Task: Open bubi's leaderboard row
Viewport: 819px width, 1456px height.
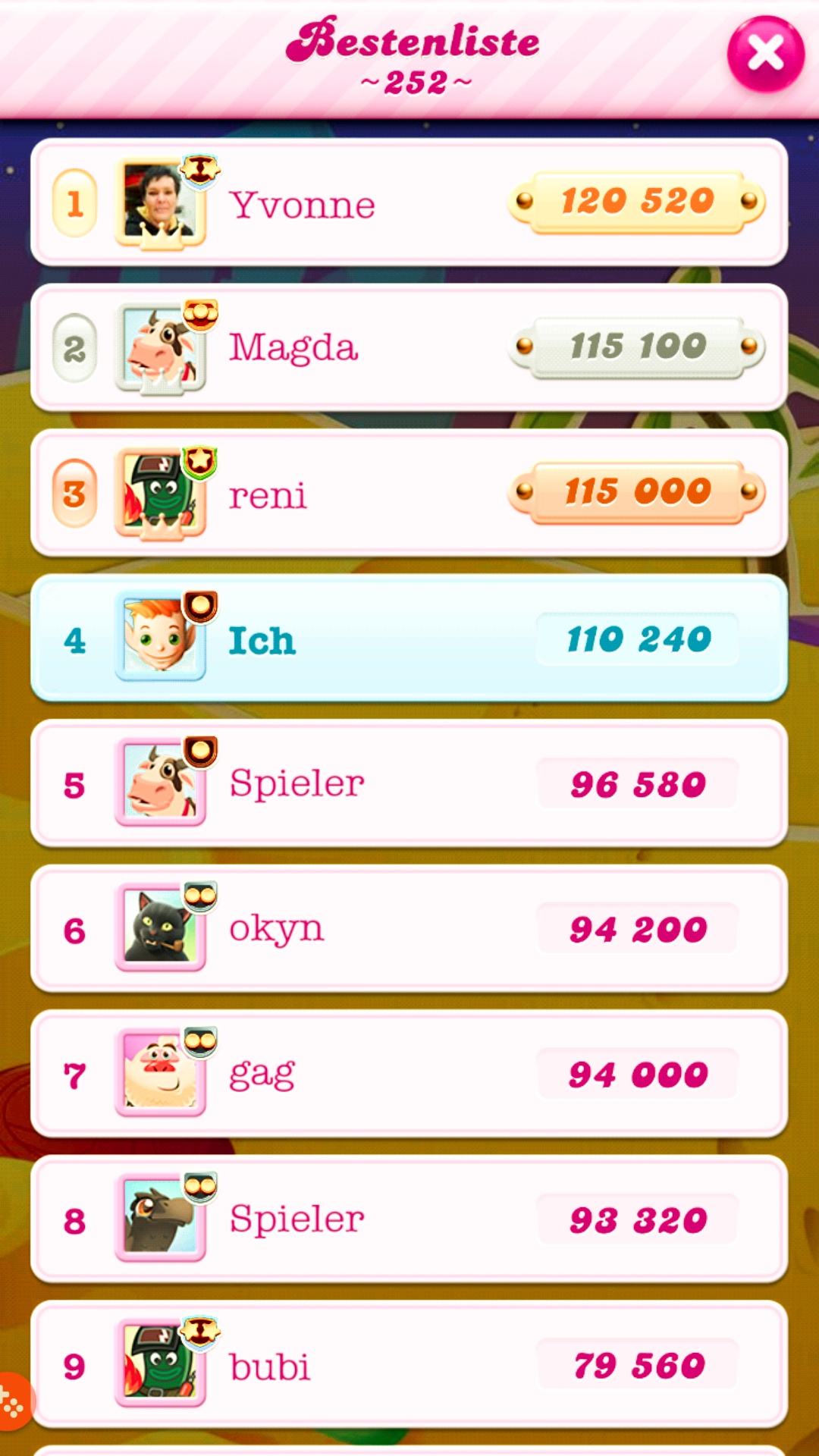Action: (409, 1365)
